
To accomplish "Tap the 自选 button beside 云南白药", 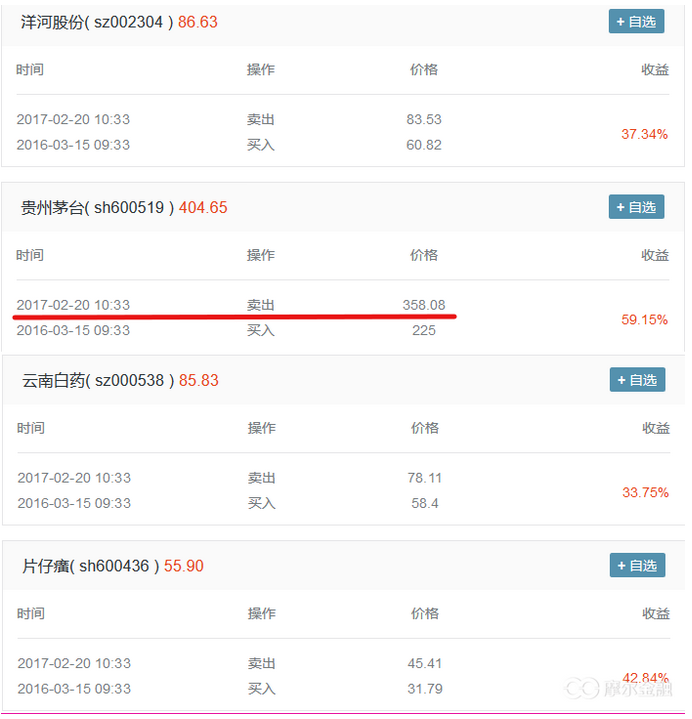I will (637, 380).
